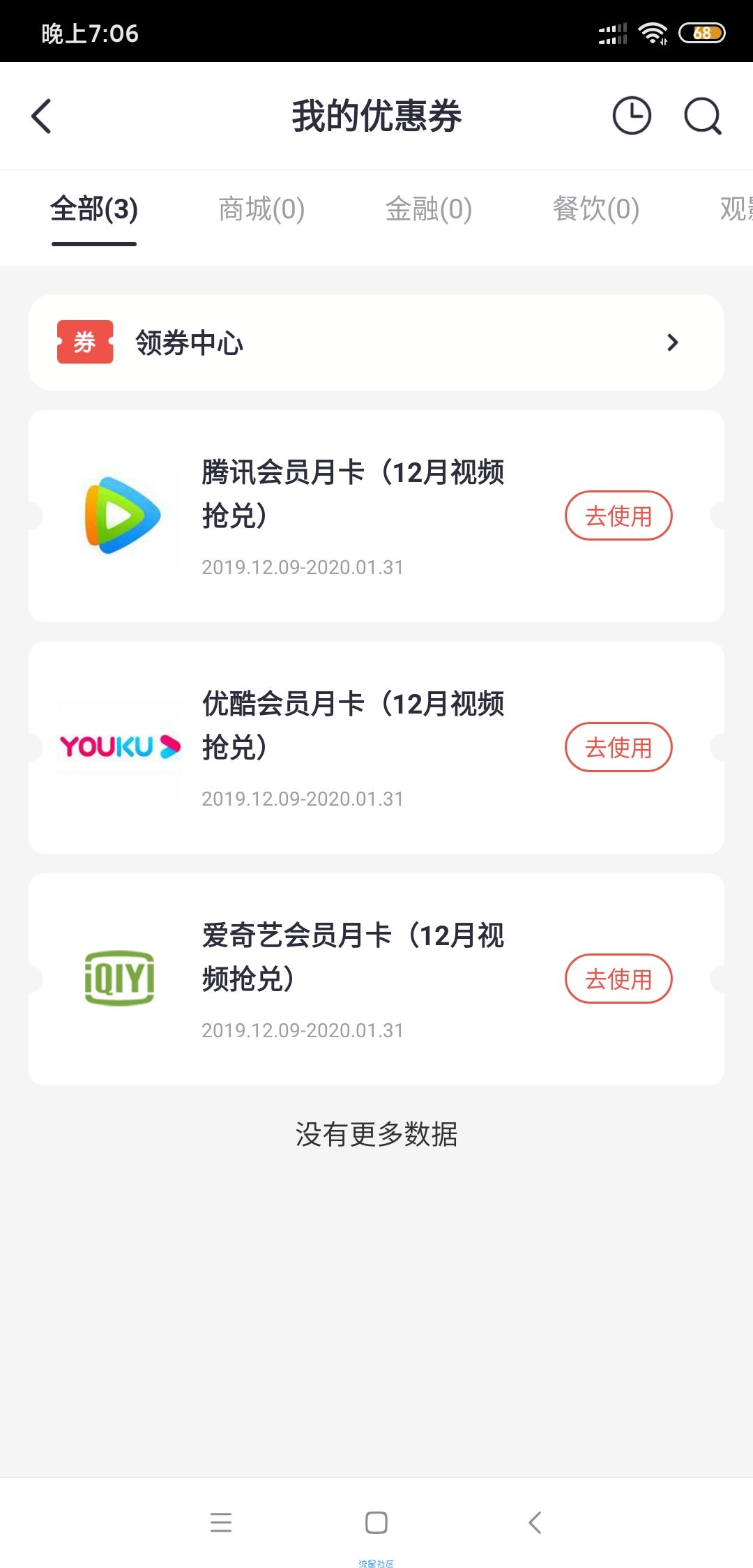Viewport: 753px width, 1568px height.
Task: Open the system recent apps button
Action: tap(221, 1522)
